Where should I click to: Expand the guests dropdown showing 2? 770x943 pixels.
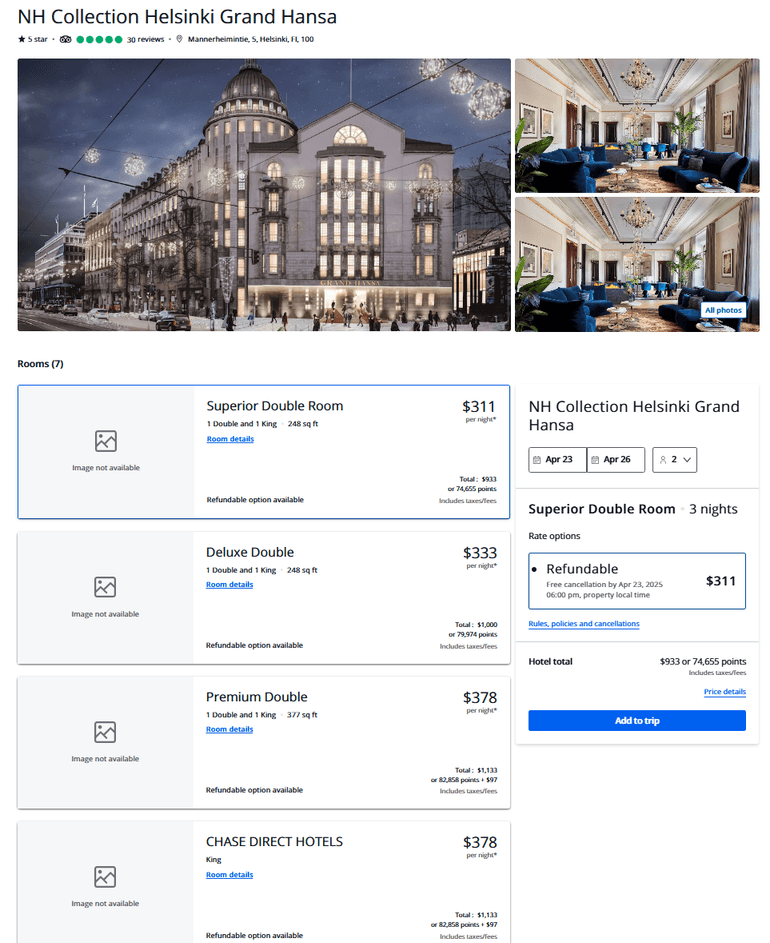[x=675, y=460]
